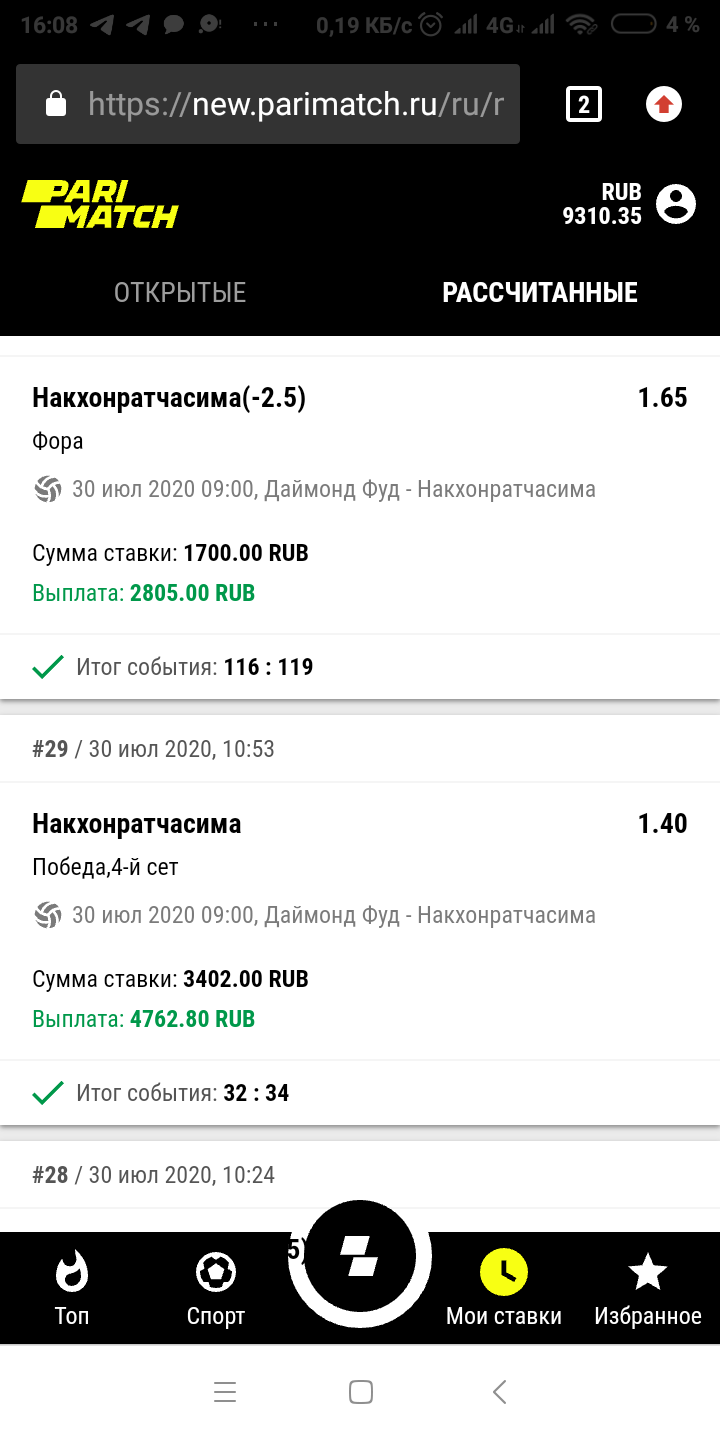Image resolution: width=720 pixels, height=1440 pixels.
Task: Open the browser tab switcher
Action: coord(584,104)
